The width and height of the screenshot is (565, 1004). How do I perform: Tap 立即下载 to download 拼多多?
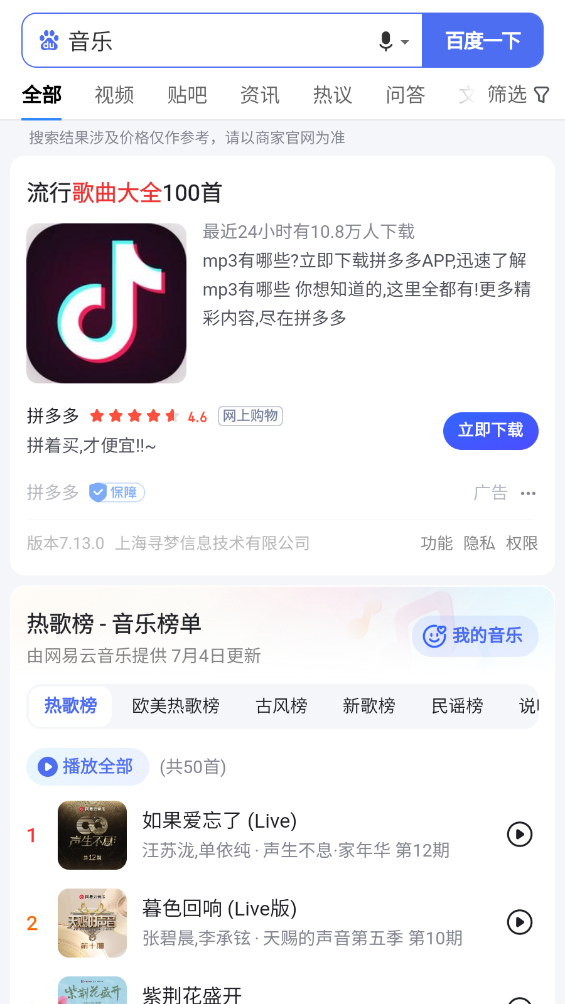point(491,430)
